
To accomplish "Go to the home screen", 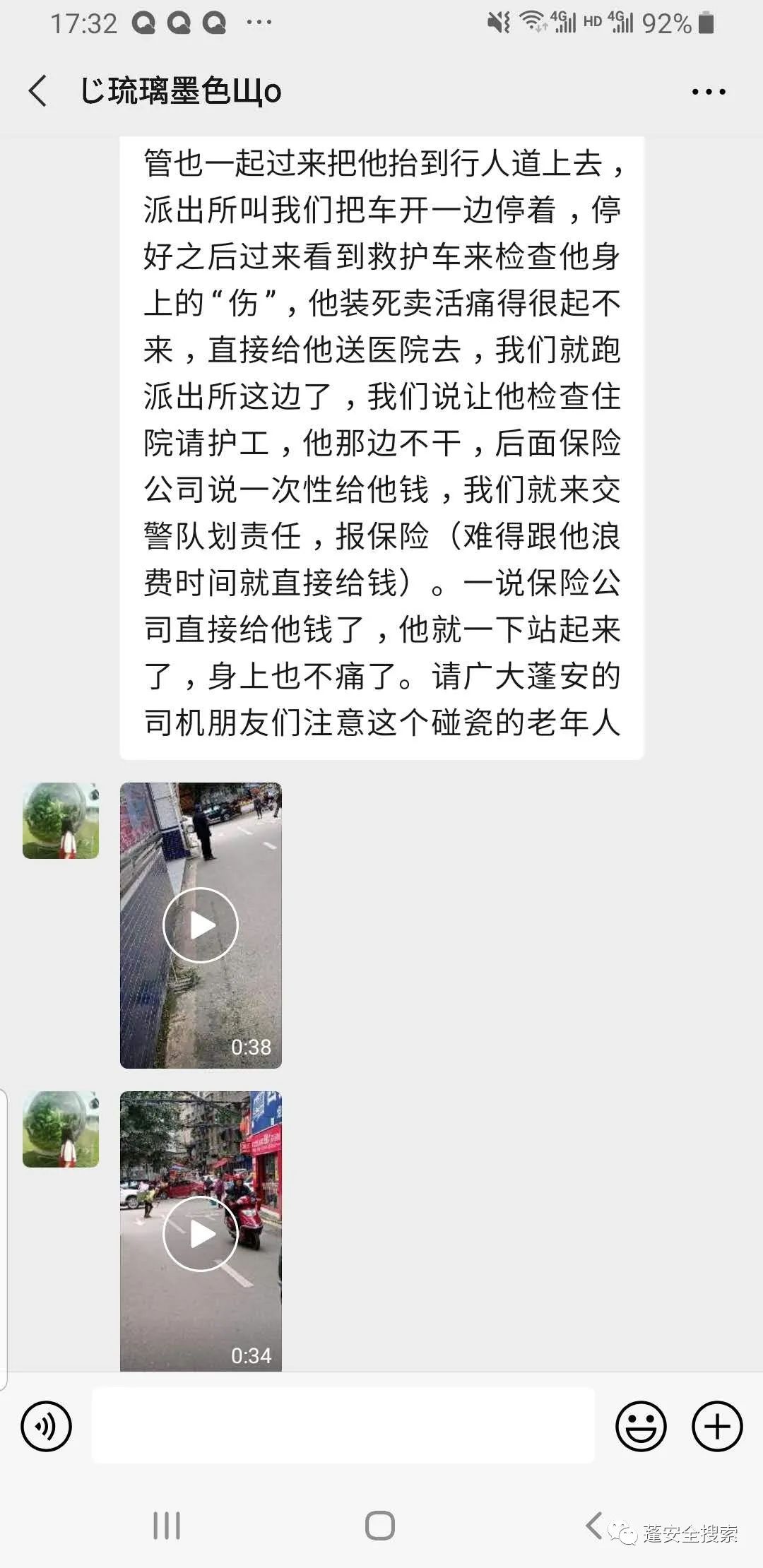I will pos(380,1526).
